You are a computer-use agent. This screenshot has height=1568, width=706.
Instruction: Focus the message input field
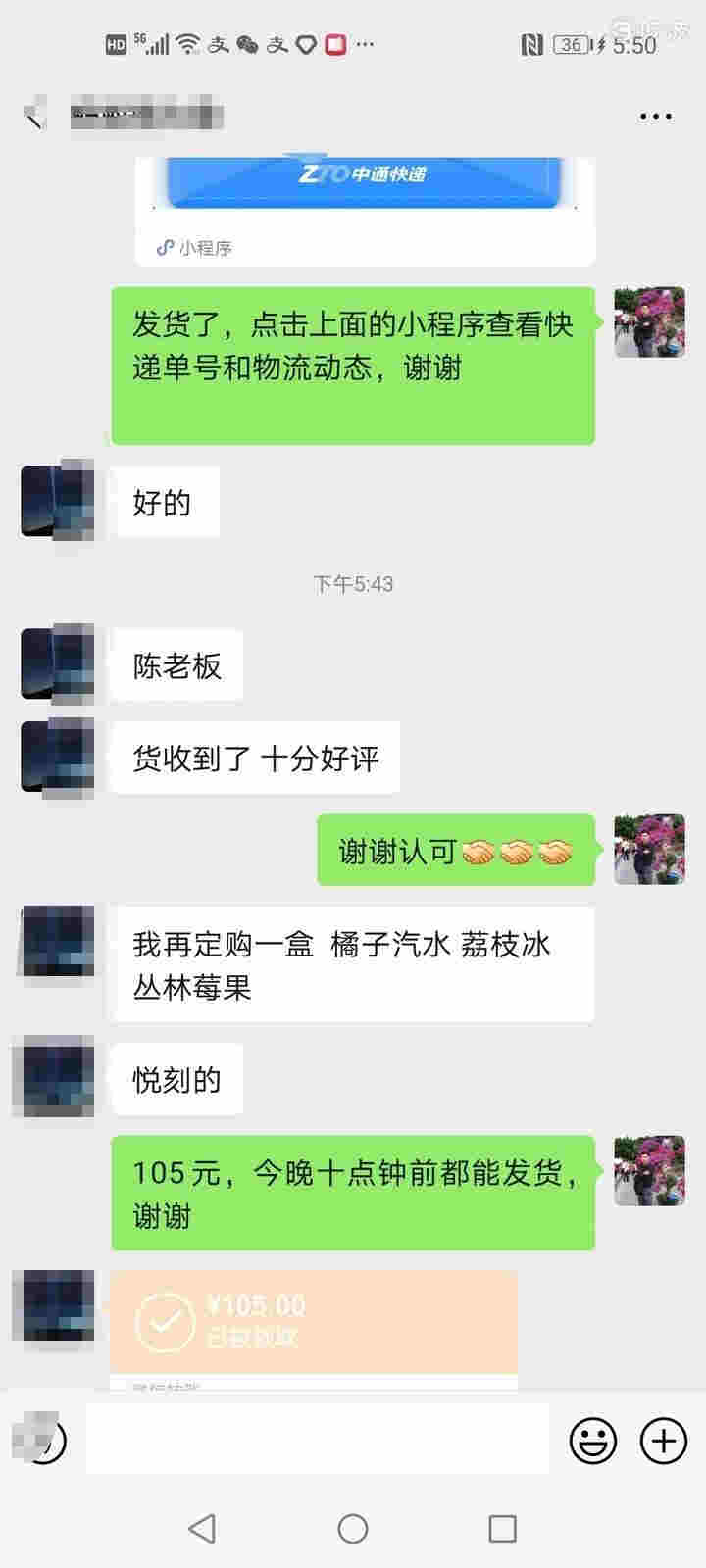point(316,1440)
